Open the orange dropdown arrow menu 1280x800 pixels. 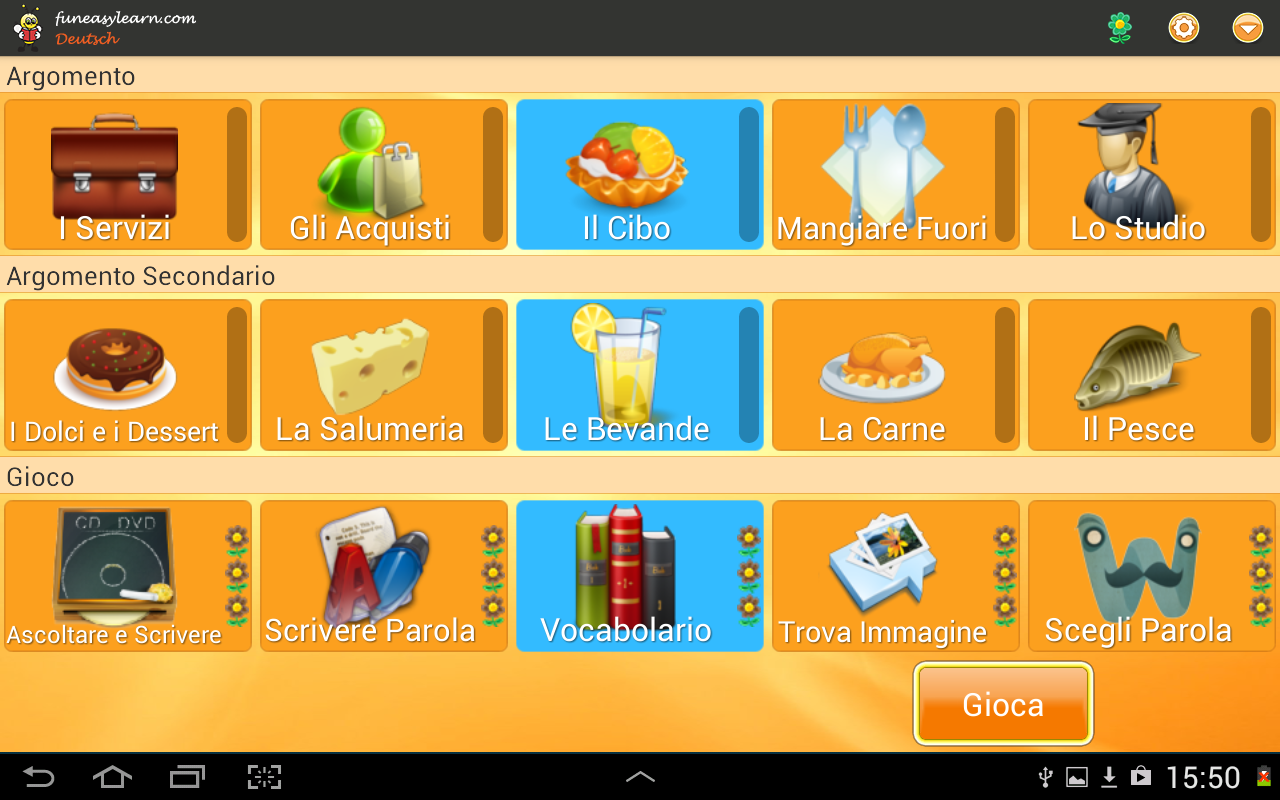point(1247,28)
